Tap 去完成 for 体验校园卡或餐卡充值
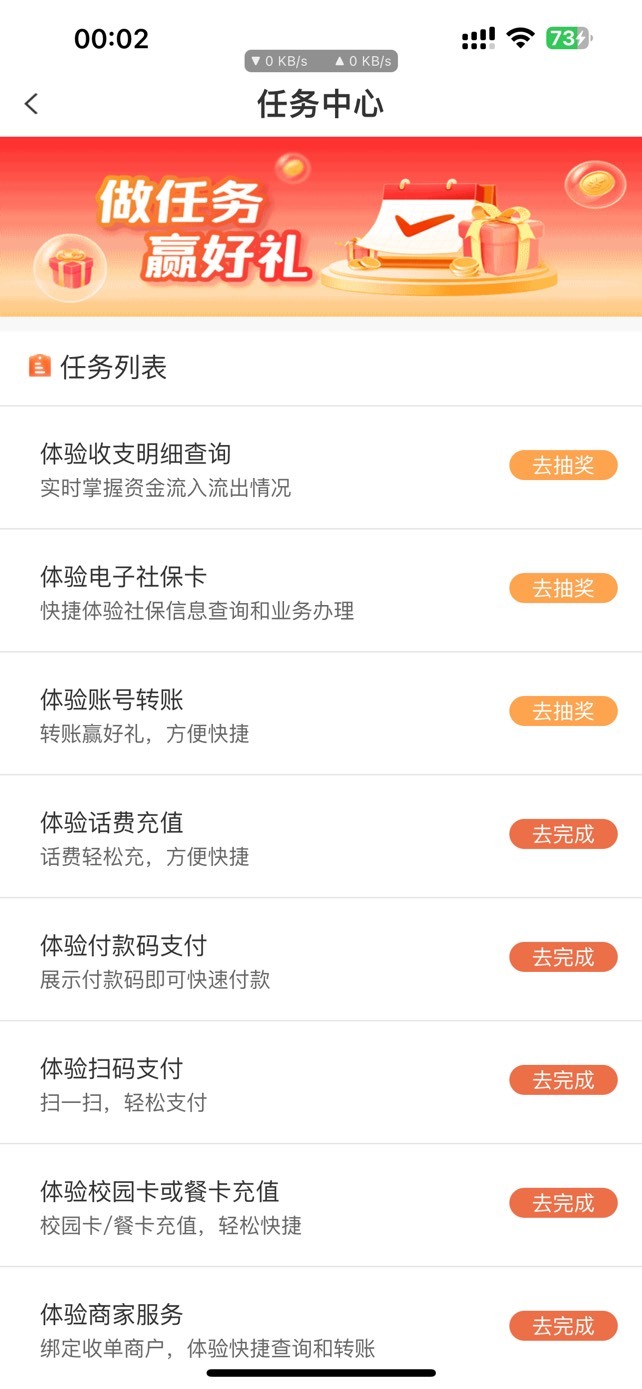Screen dimensions: 642x1389 (563, 1203)
